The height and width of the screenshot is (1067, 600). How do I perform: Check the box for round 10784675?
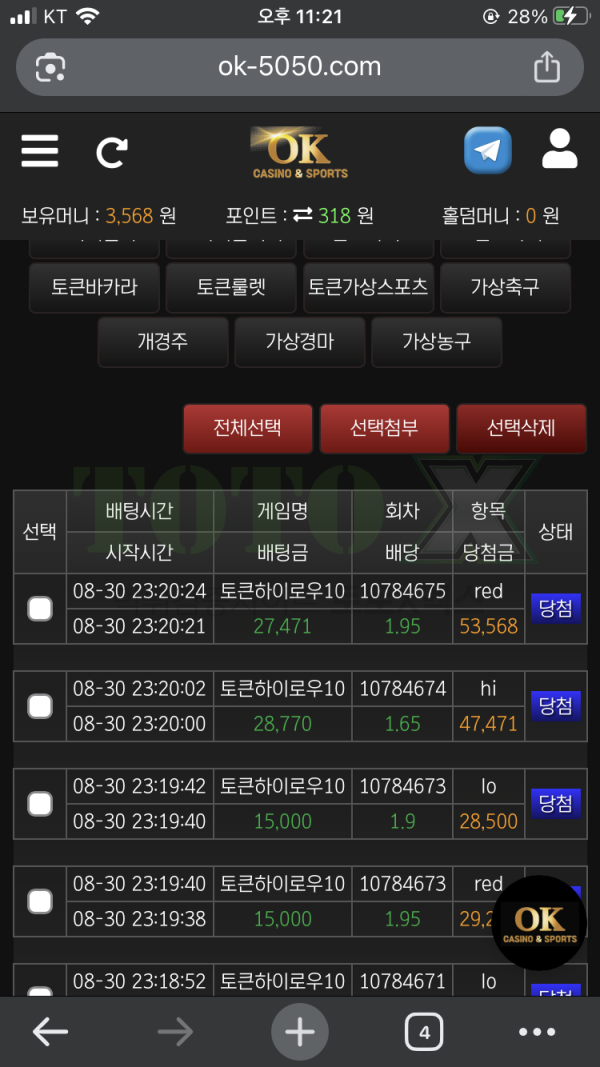tap(40, 608)
